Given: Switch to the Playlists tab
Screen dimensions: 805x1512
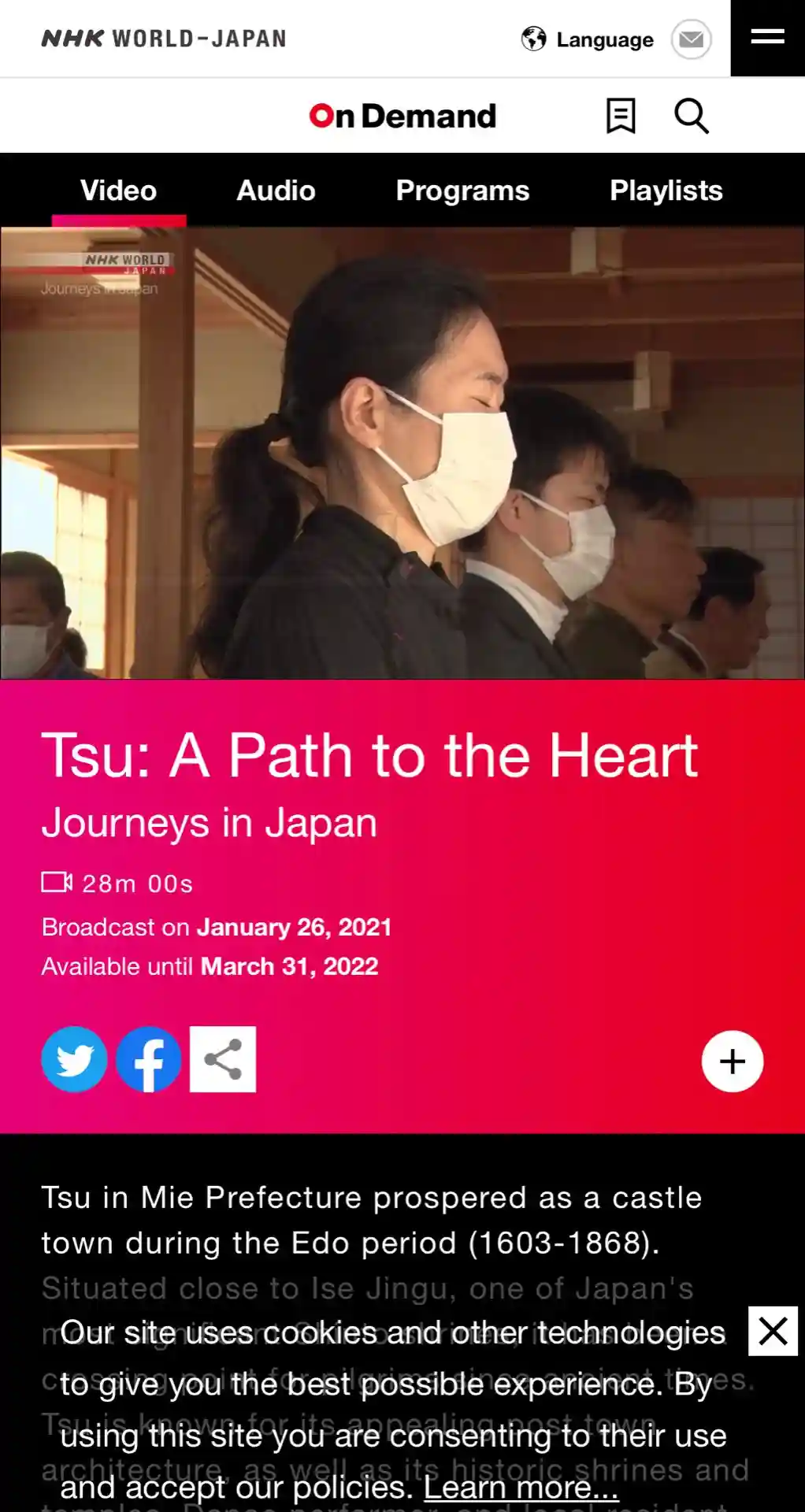Looking at the screenshot, I should coord(666,191).
